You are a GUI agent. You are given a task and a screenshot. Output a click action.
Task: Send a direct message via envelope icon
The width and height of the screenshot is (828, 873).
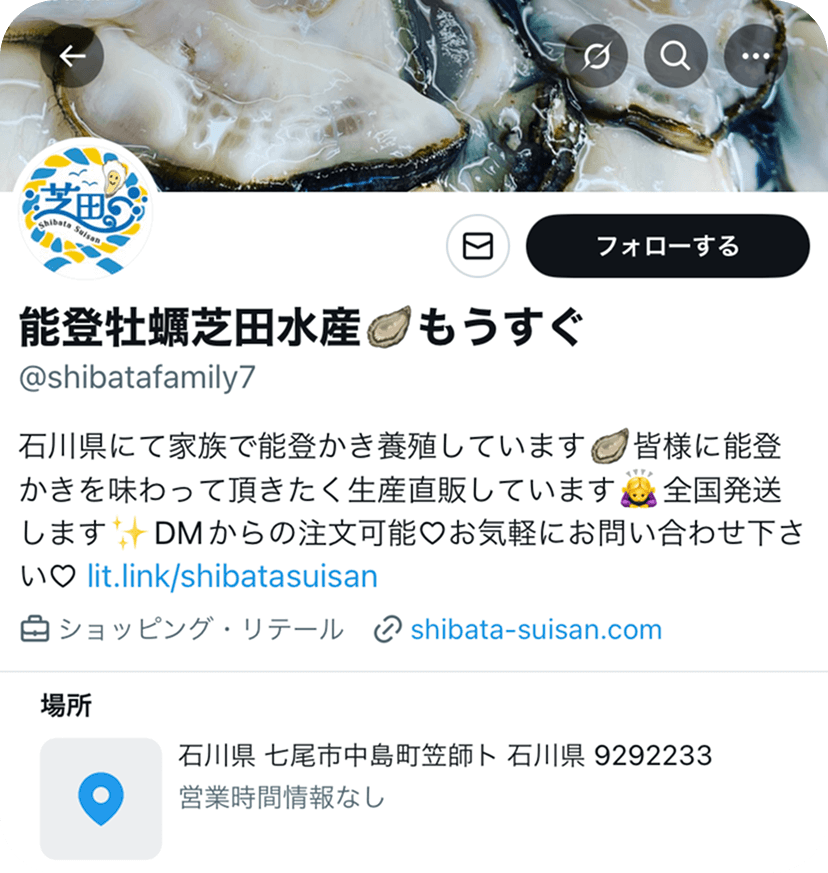pyautogui.click(x=478, y=246)
